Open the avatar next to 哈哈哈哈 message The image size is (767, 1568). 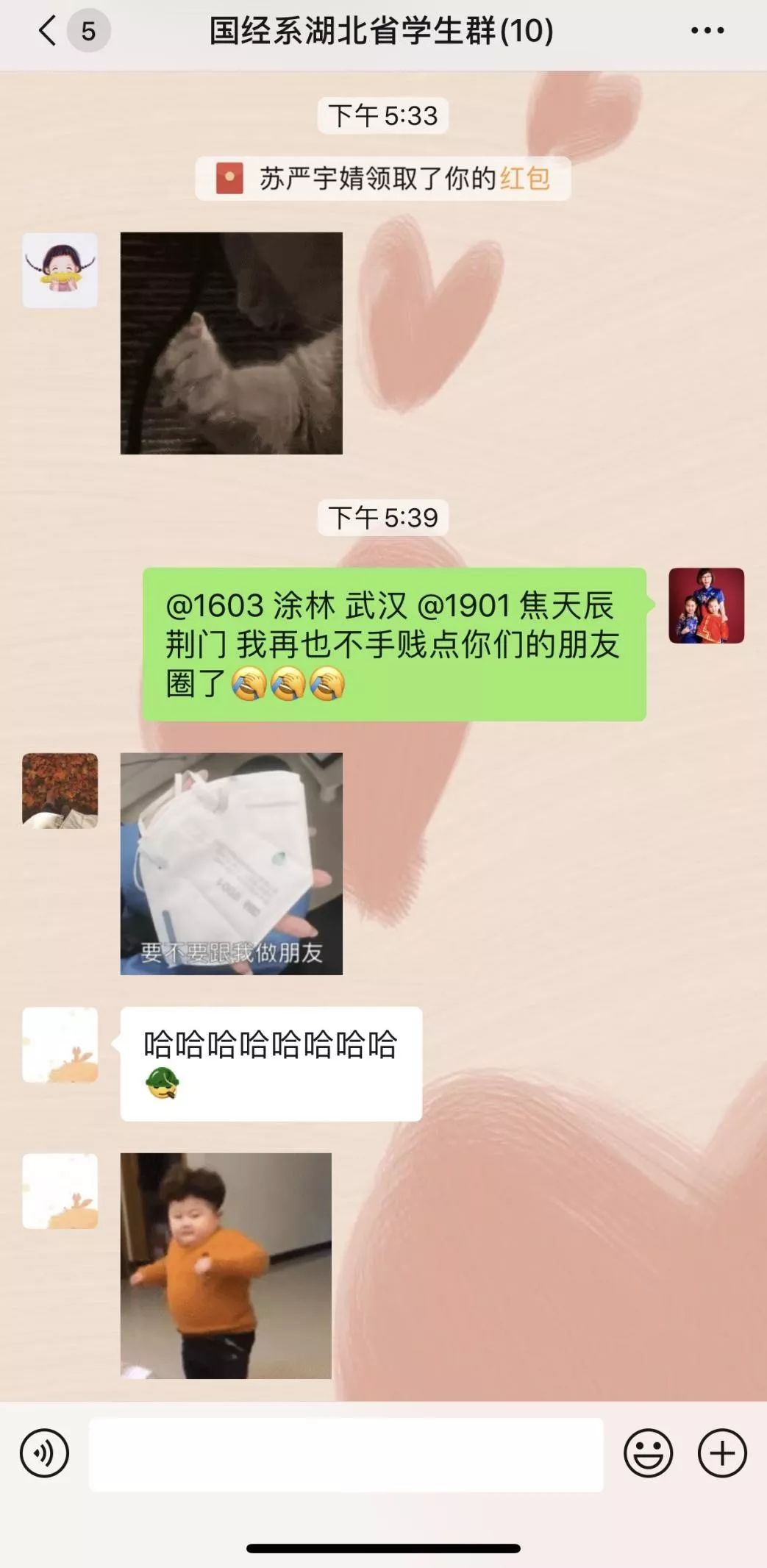pyautogui.click(x=60, y=1045)
